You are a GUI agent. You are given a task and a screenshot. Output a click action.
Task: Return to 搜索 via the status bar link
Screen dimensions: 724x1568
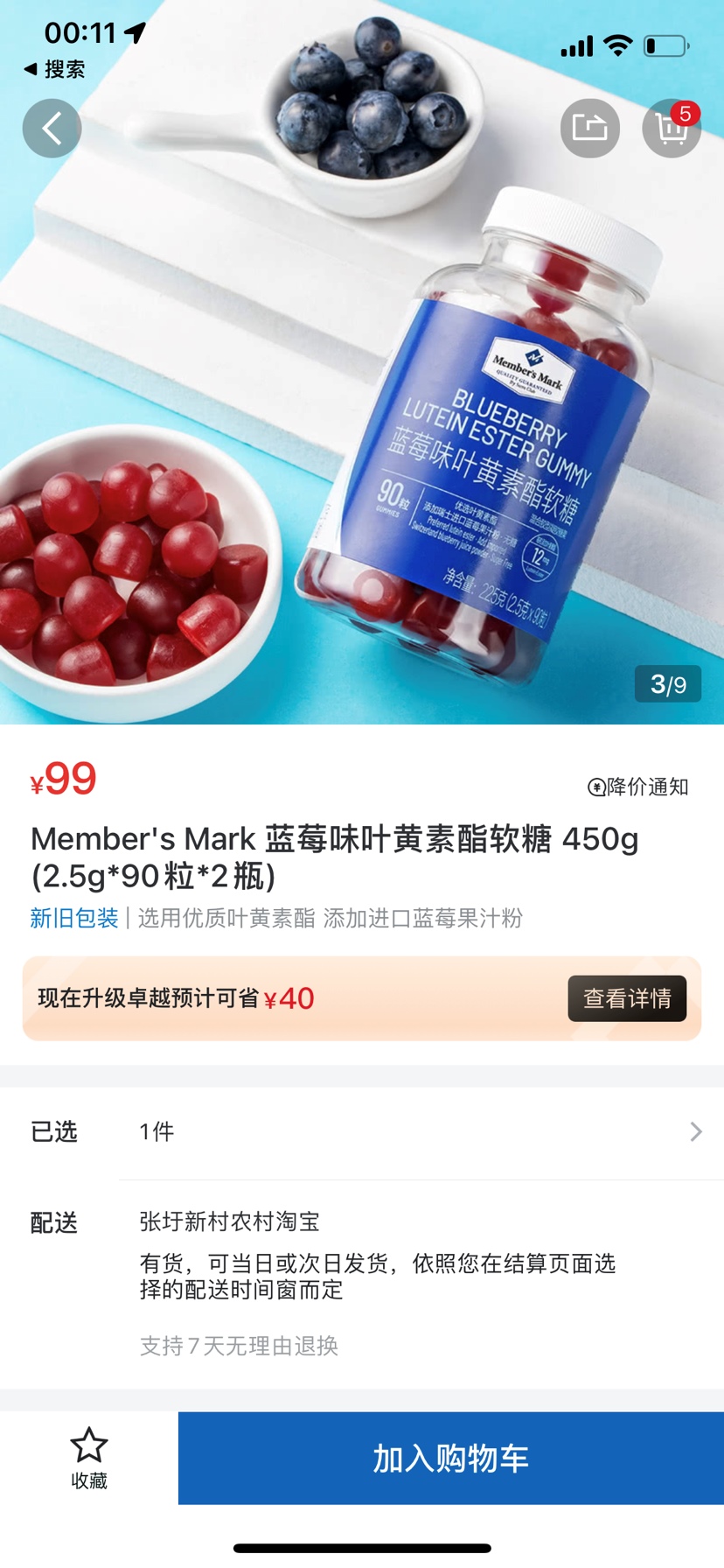point(54,69)
